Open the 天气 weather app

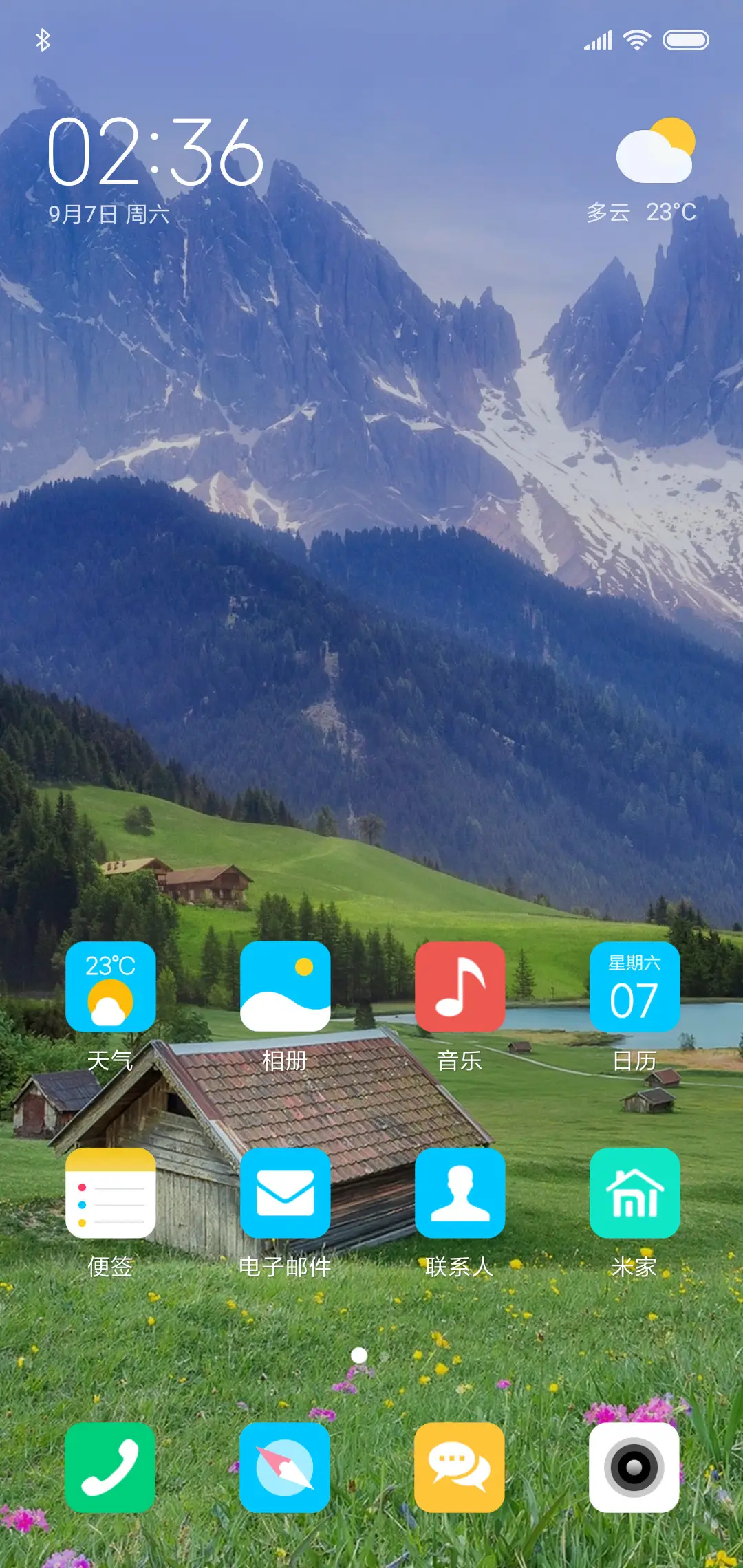coord(110,987)
